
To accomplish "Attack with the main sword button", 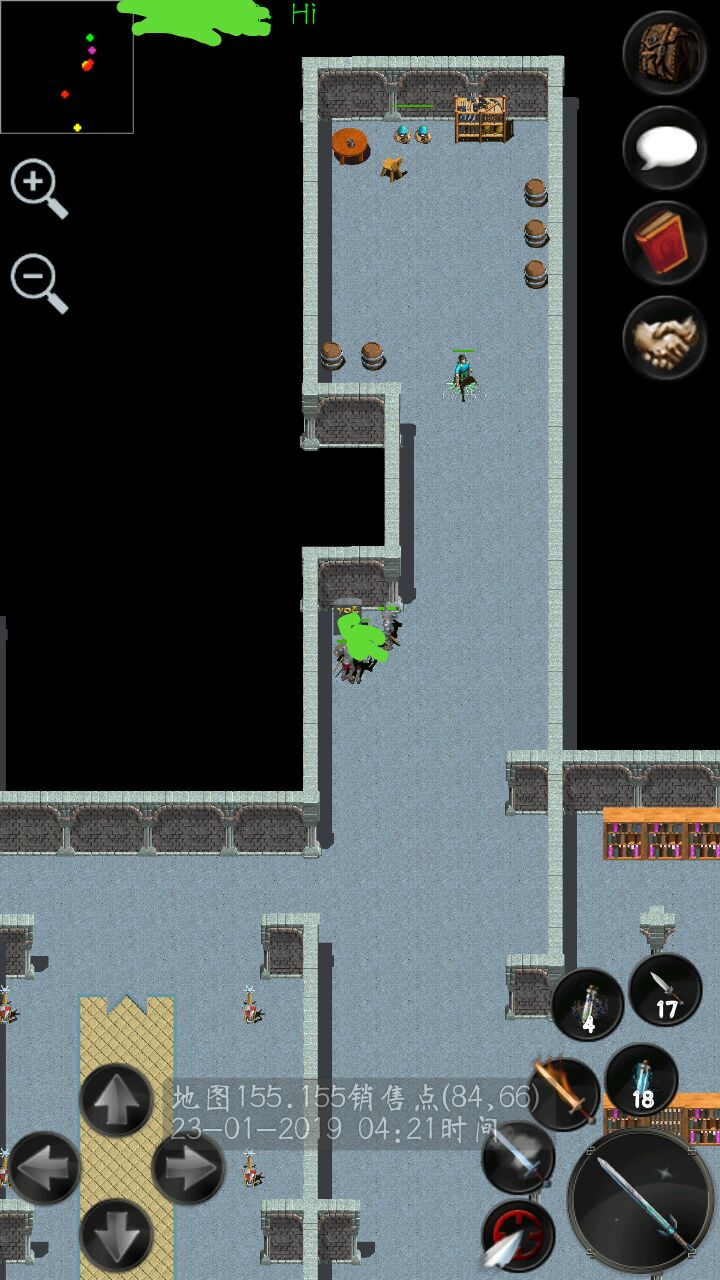I will [641, 1201].
